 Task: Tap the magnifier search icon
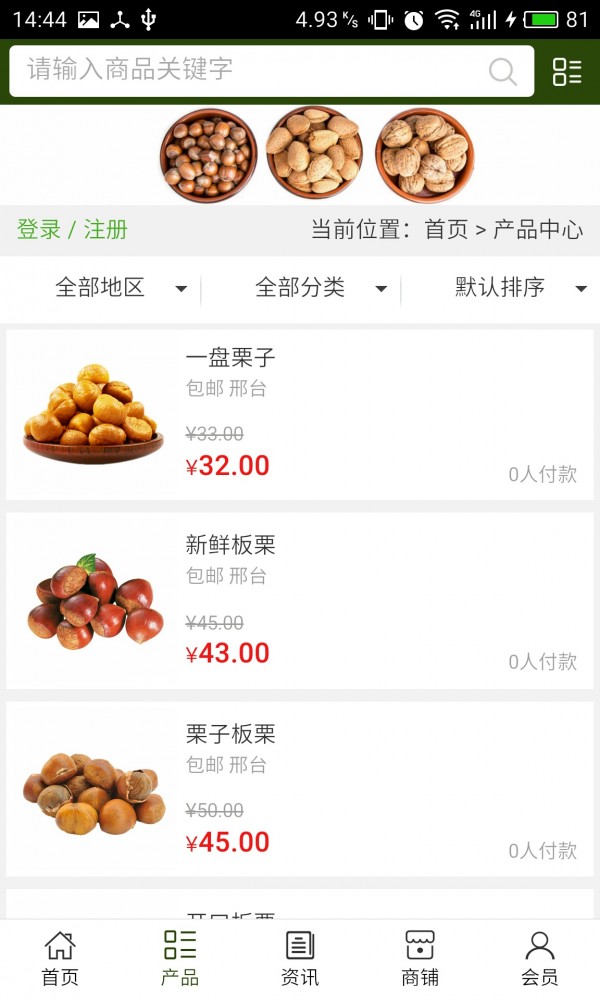point(502,71)
